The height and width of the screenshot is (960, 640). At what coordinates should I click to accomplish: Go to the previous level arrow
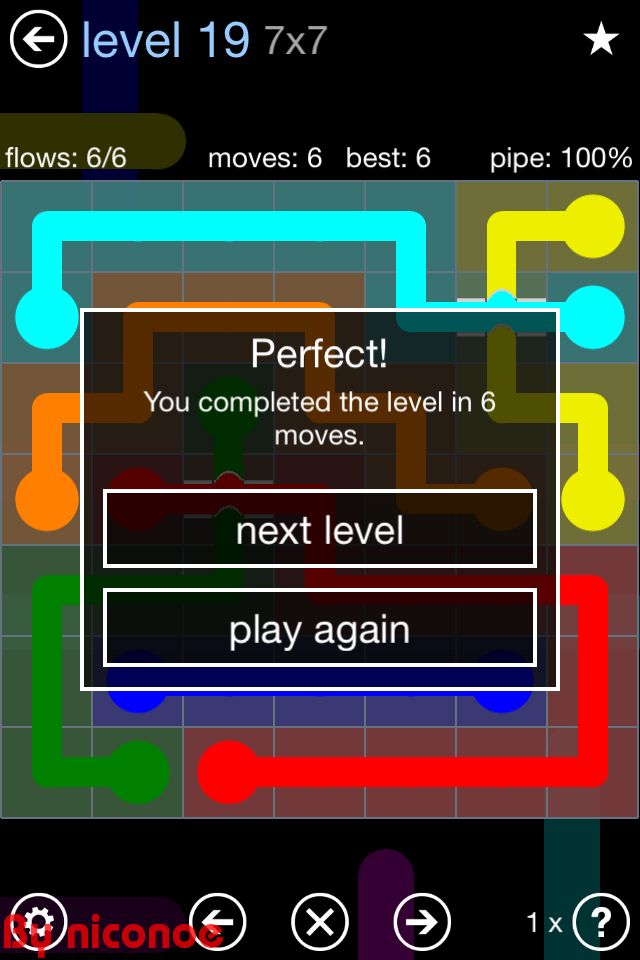click(218, 921)
